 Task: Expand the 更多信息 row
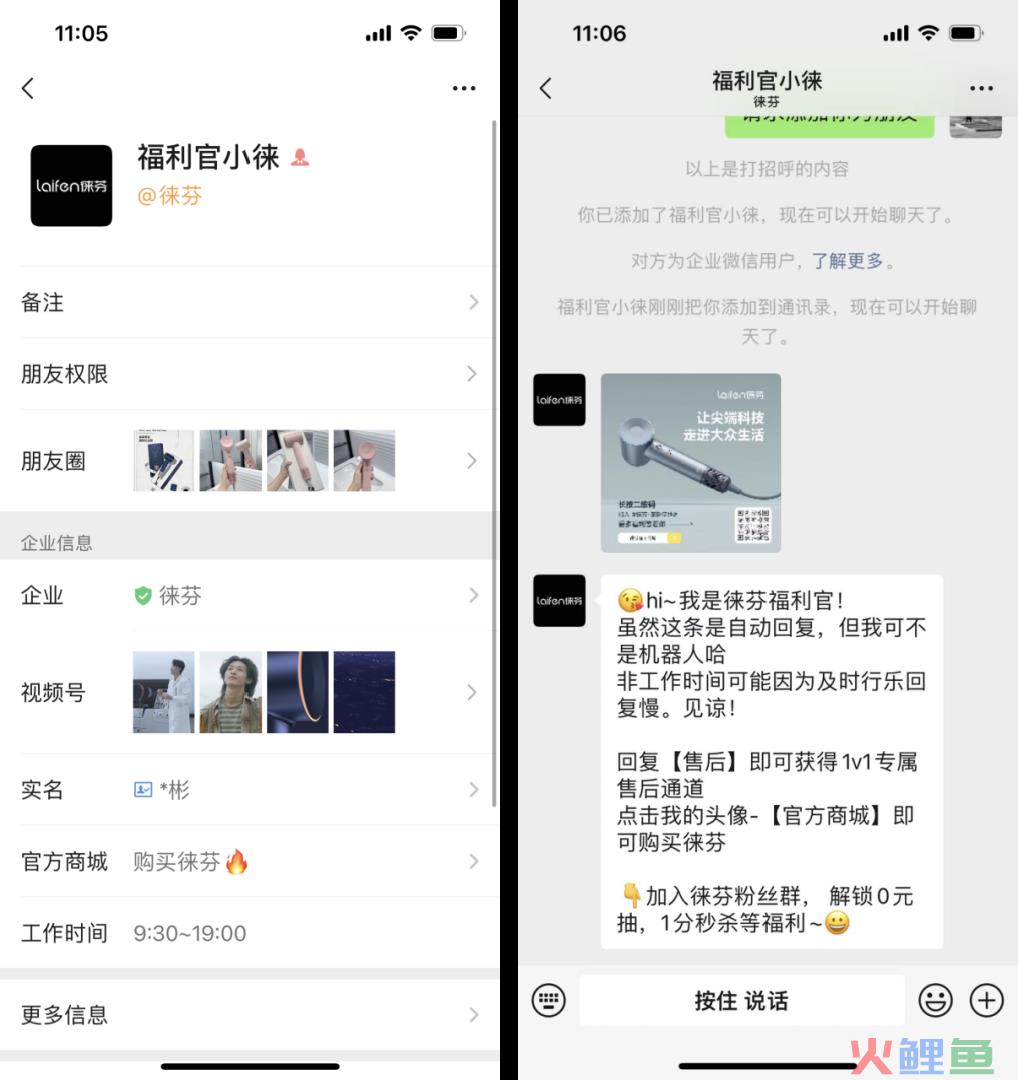click(248, 1014)
